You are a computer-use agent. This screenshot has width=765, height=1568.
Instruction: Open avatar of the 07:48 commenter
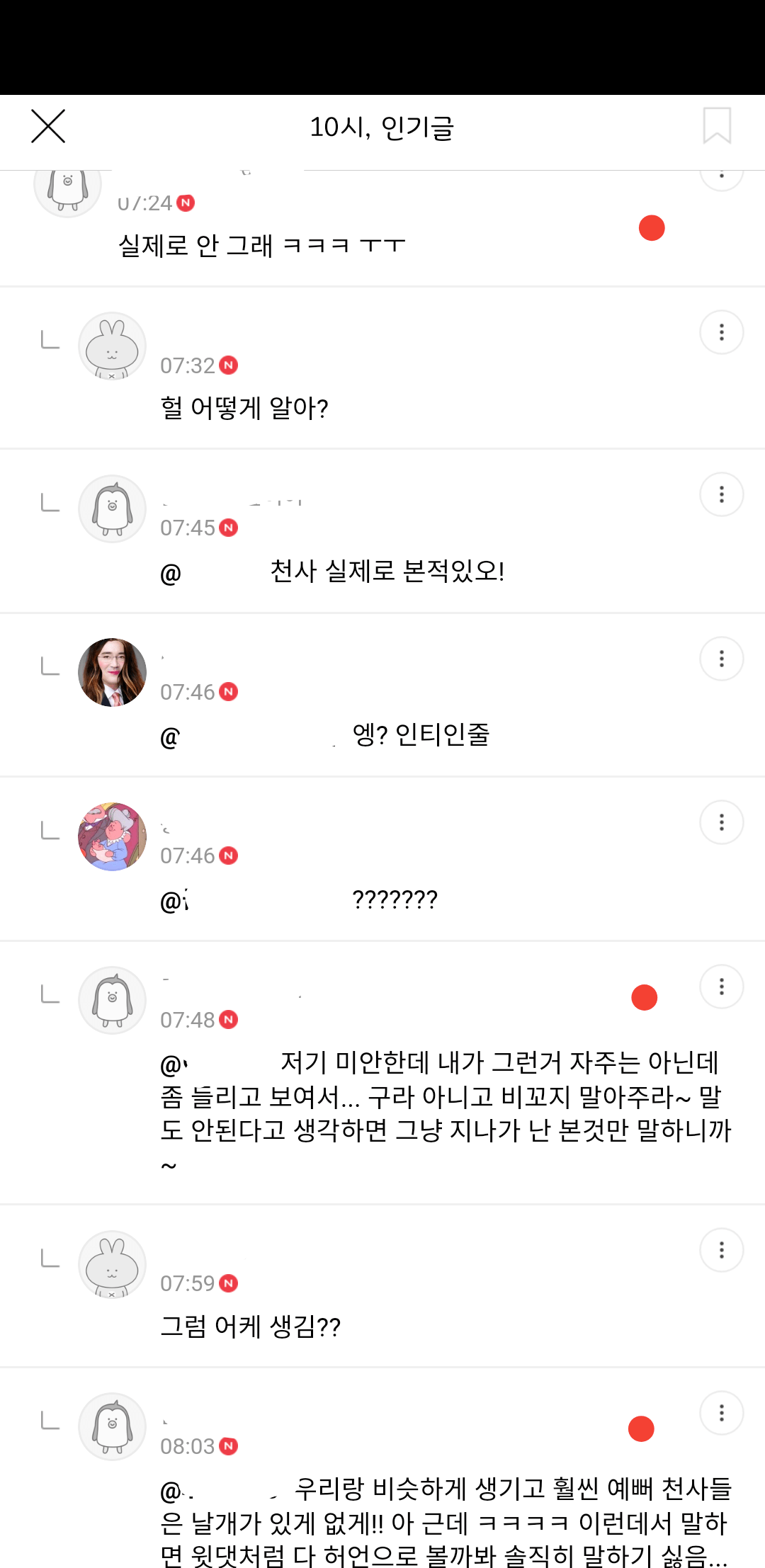(x=112, y=1000)
